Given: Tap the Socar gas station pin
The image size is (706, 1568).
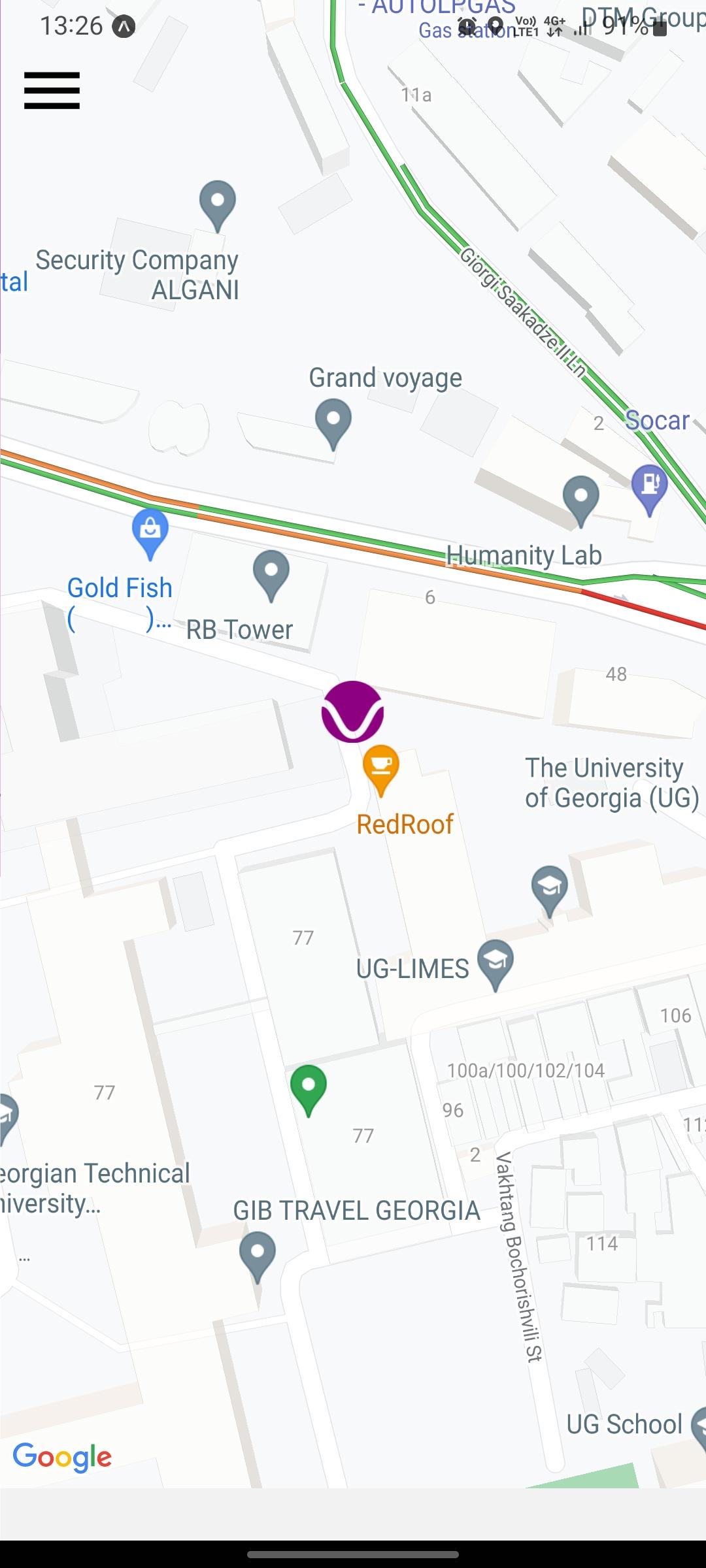Looking at the screenshot, I should pyautogui.click(x=650, y=490).
